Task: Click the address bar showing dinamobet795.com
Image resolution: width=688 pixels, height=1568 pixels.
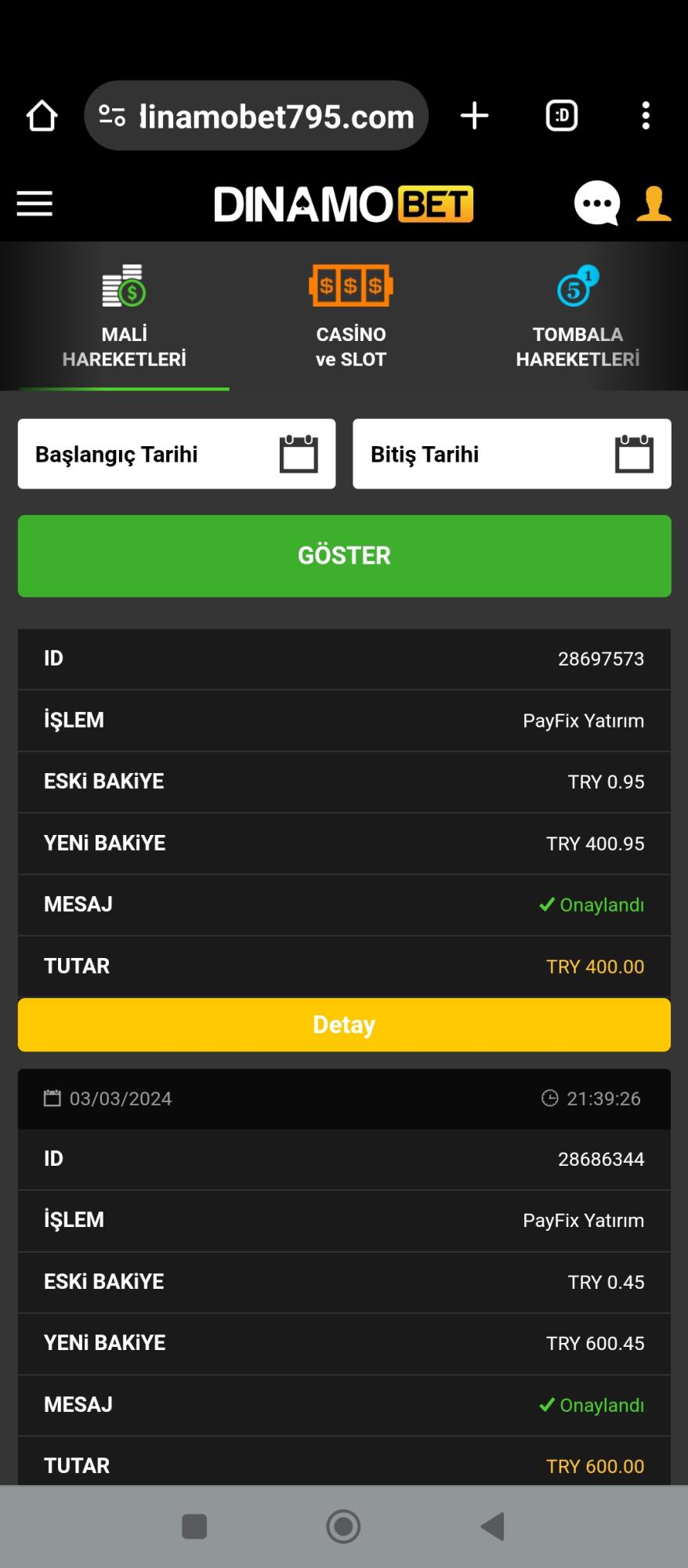Action: 256,114
